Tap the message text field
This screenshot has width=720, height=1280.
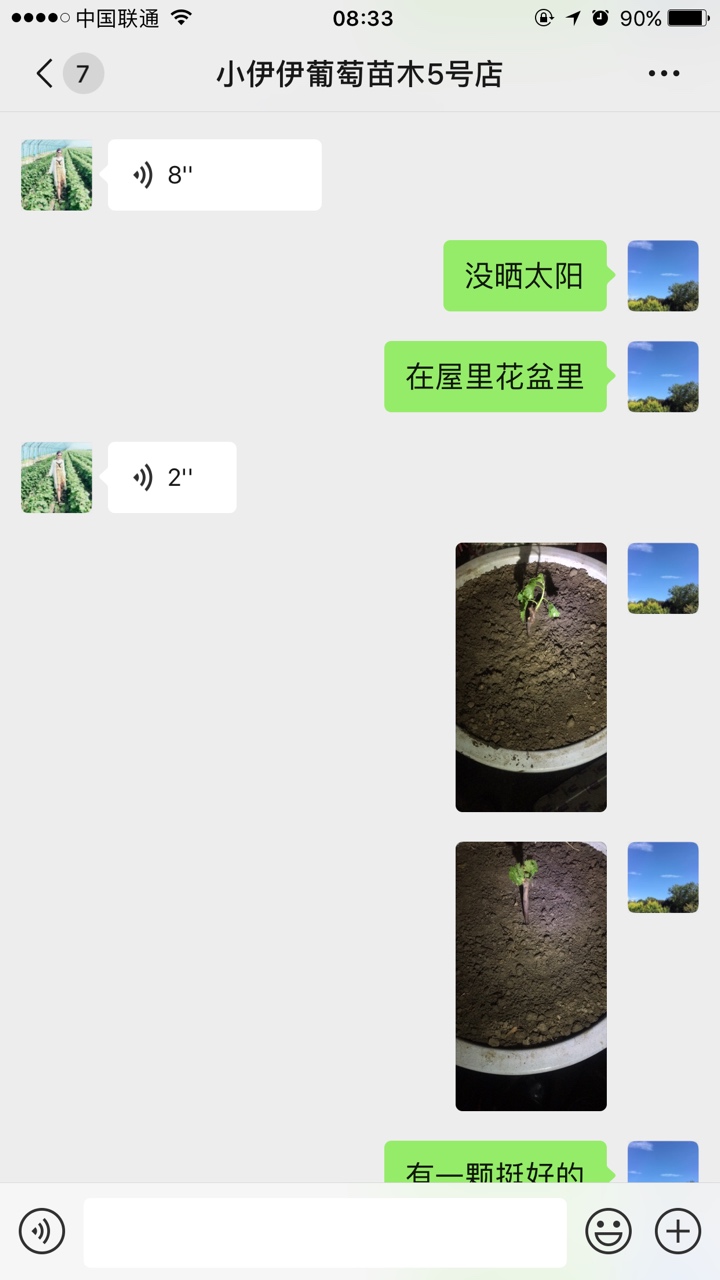(x=325, y=1232)
